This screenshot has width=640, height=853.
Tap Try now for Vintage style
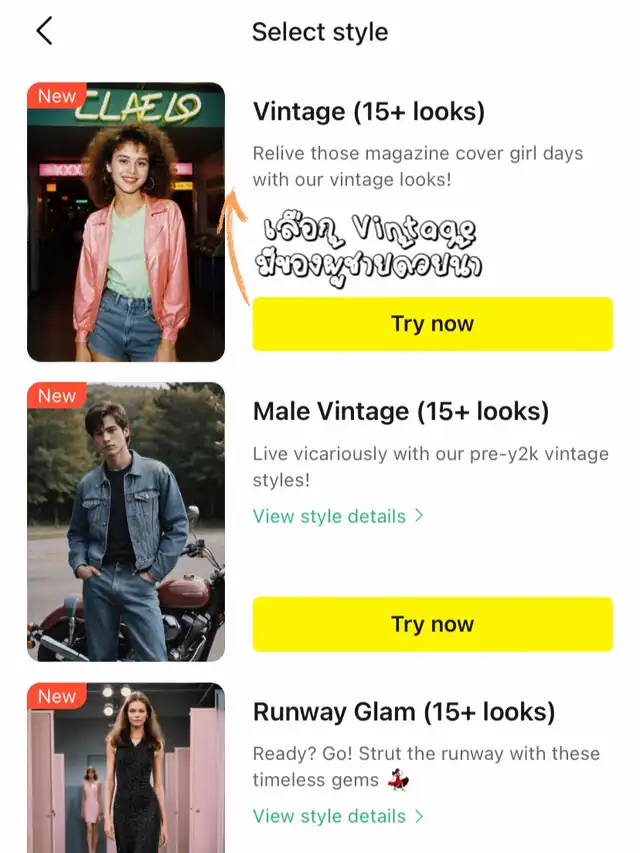point(432,324)
